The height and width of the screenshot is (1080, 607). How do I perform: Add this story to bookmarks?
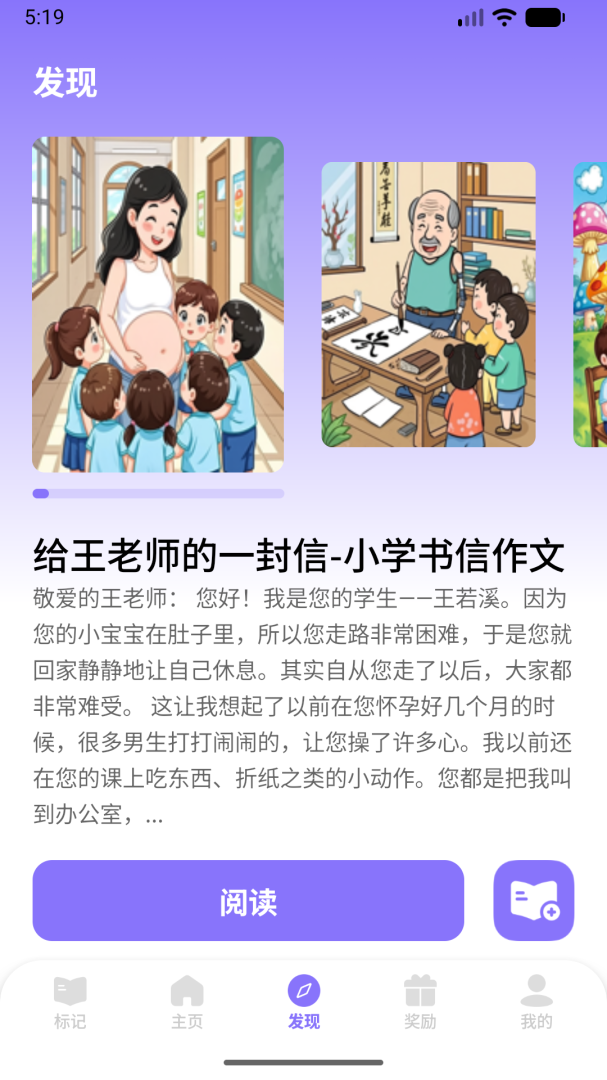pyautogui.click(x=534, y=901)
